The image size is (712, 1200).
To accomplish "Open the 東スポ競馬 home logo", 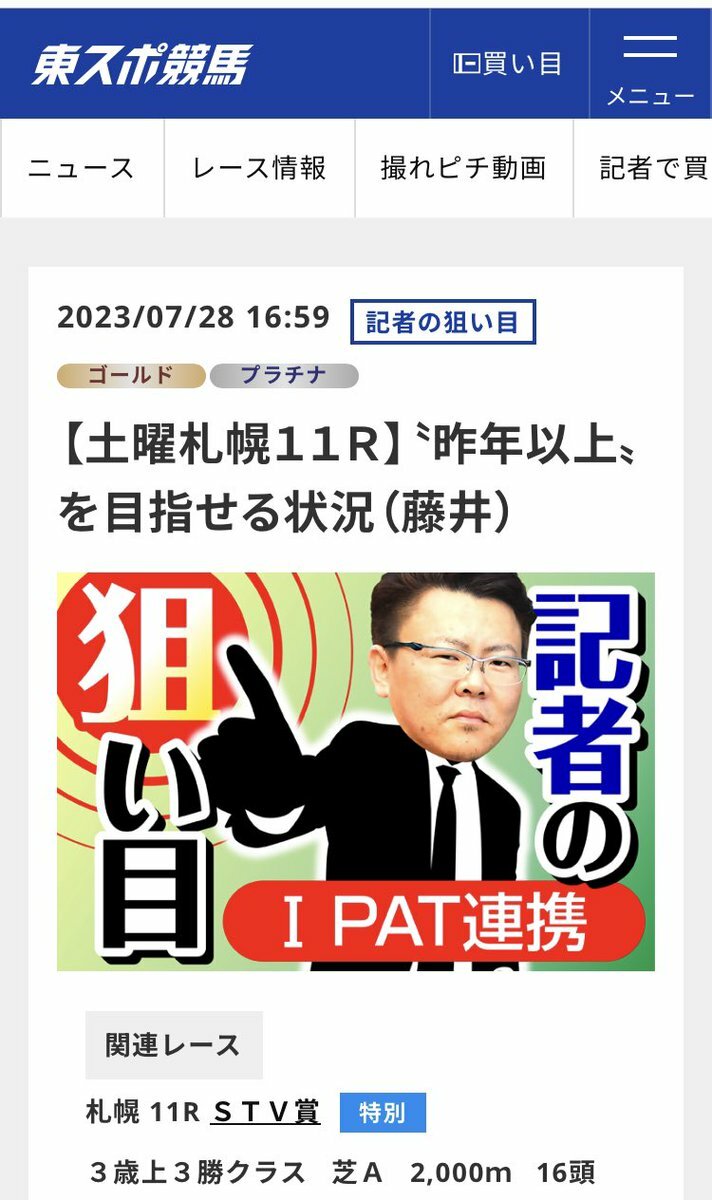I will 141,65.
